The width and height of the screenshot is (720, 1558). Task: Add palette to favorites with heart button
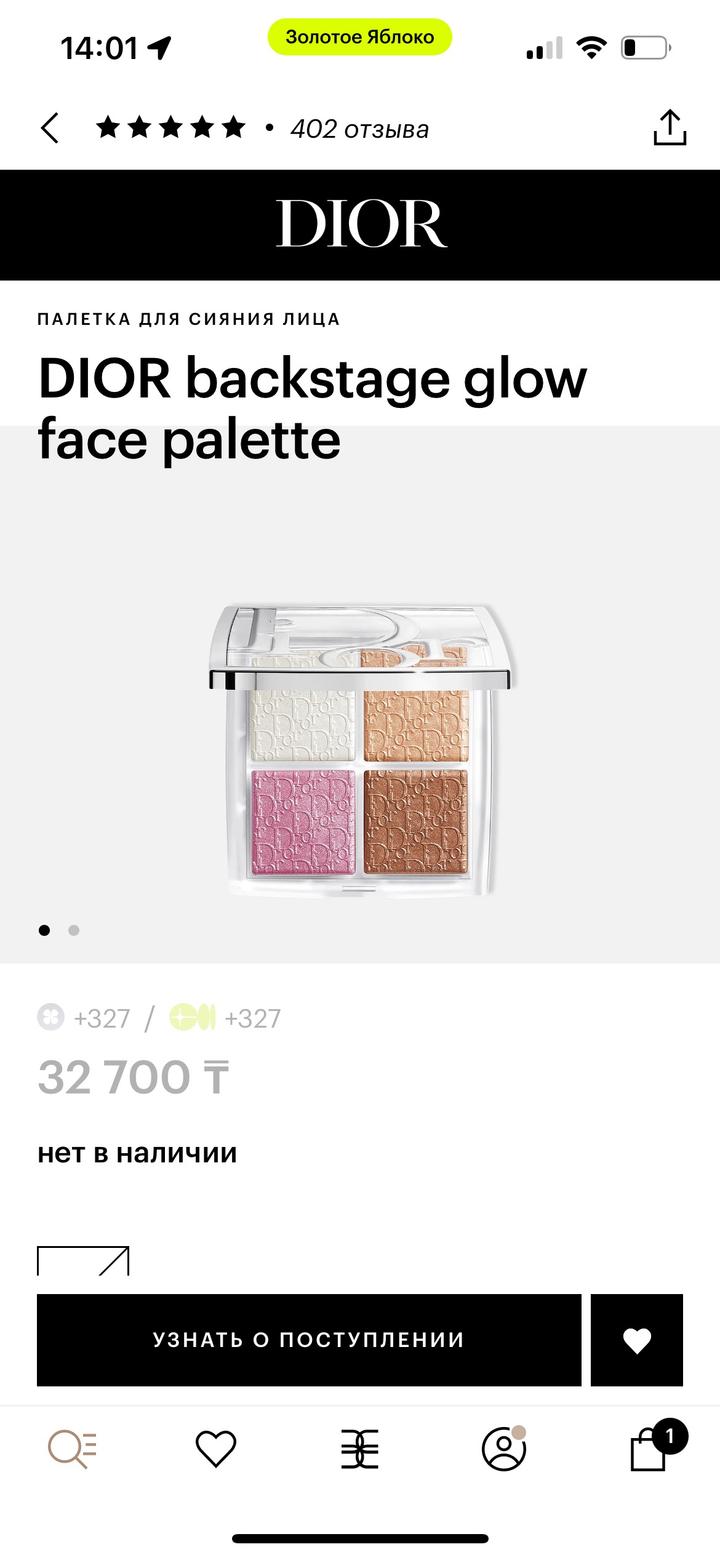637,1340
